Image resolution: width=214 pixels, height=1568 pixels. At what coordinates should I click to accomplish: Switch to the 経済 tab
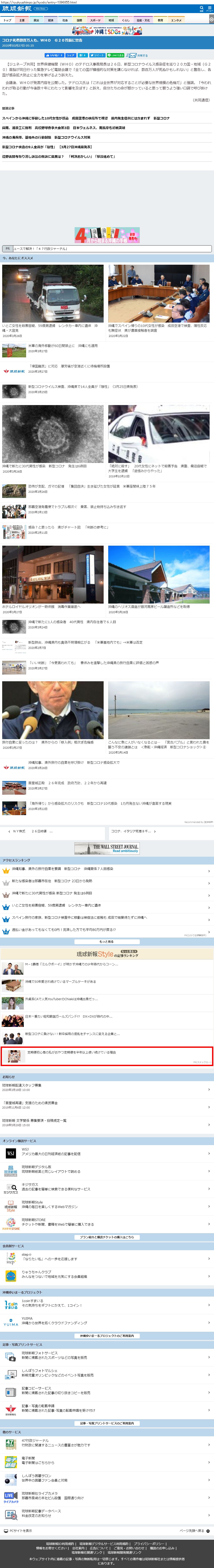point(51,20)
